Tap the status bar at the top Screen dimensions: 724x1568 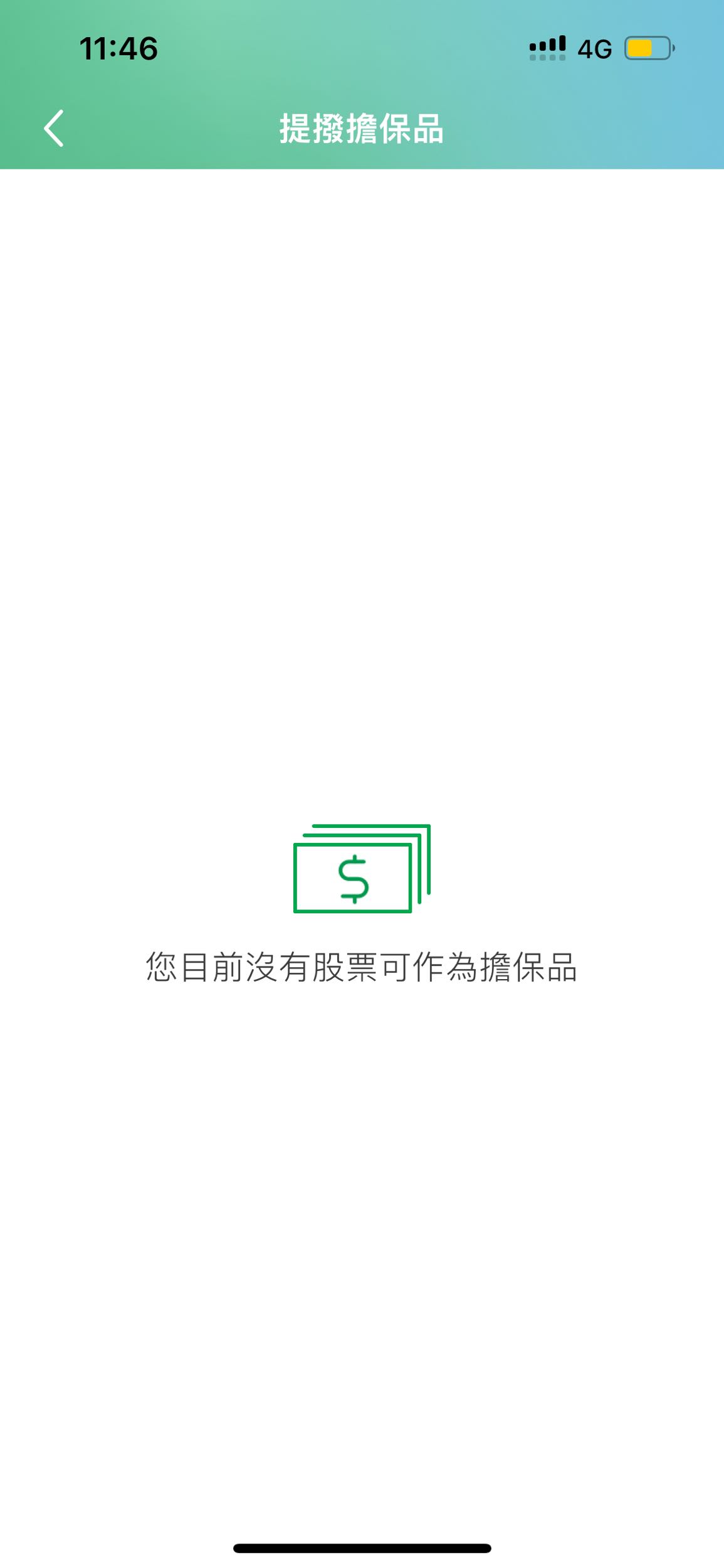[x=362, y=49]
